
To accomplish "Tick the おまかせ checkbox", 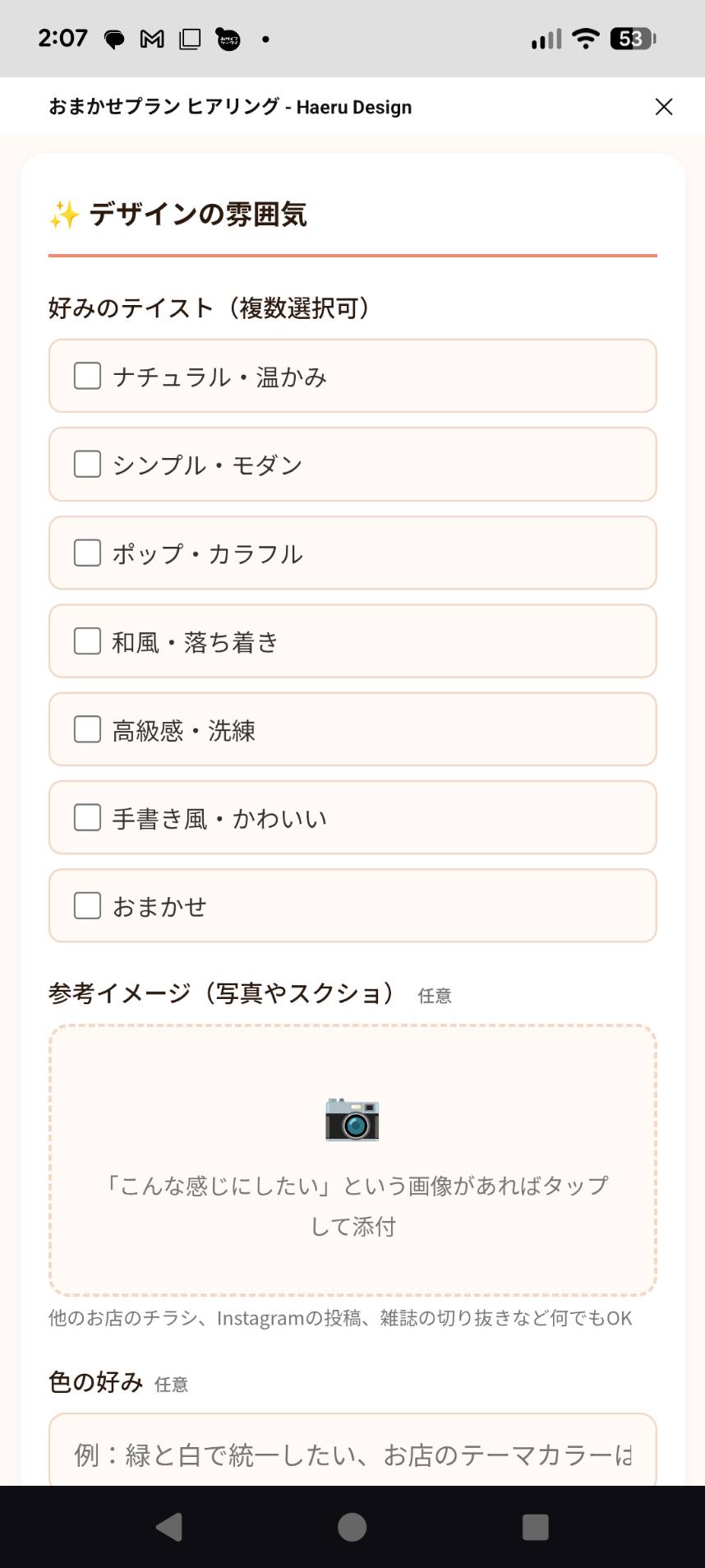I will click(86, 905).
